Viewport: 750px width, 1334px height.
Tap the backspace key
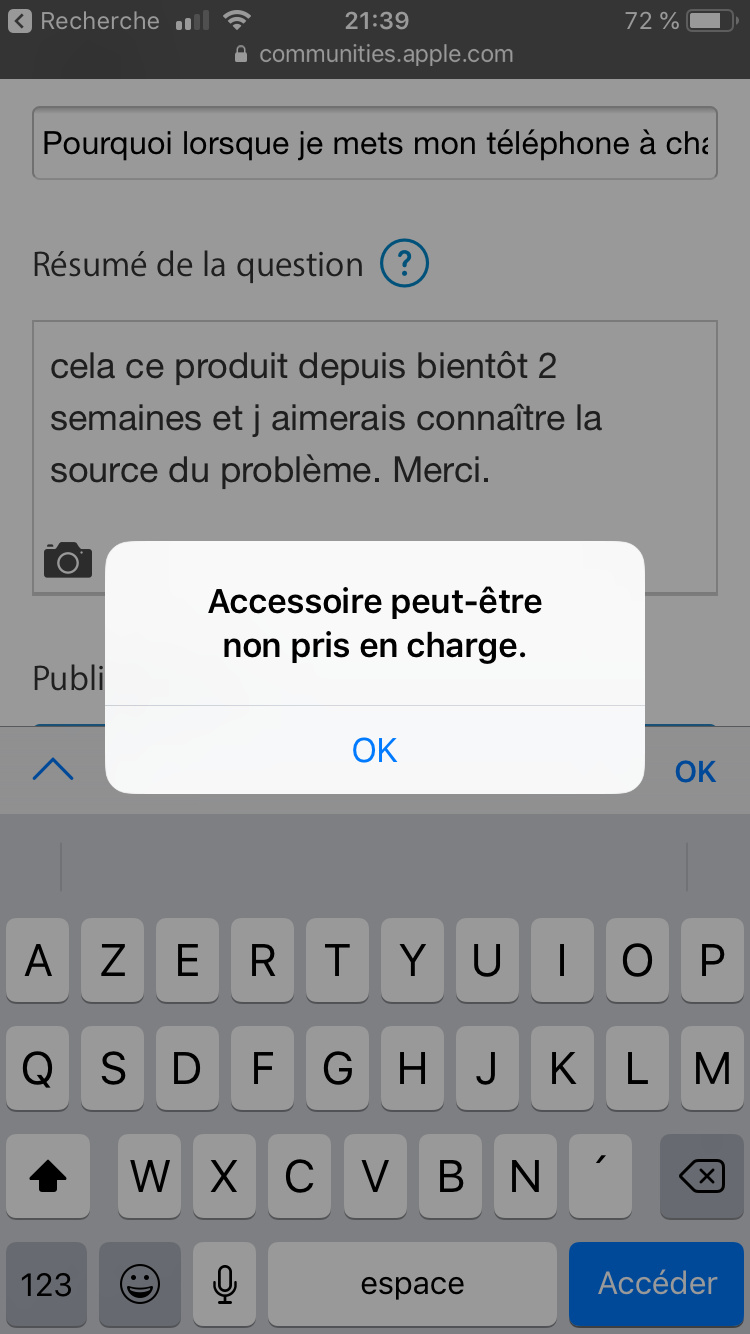coord(702,1178)
